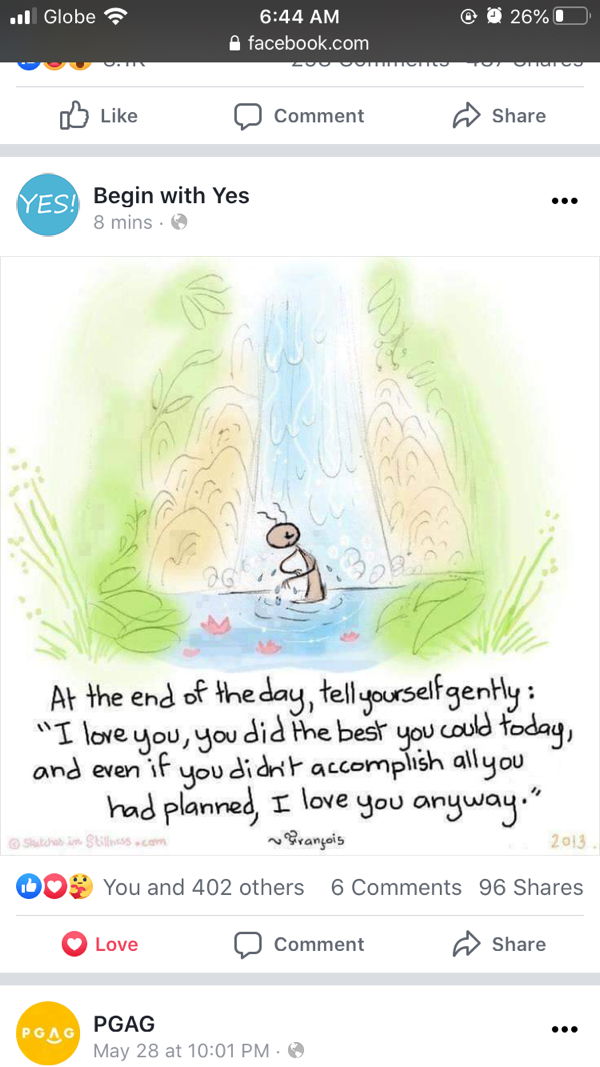600x1067 pixels.
Task: Open Begin with Yes profile picture
Action: (x=48, y=205)
